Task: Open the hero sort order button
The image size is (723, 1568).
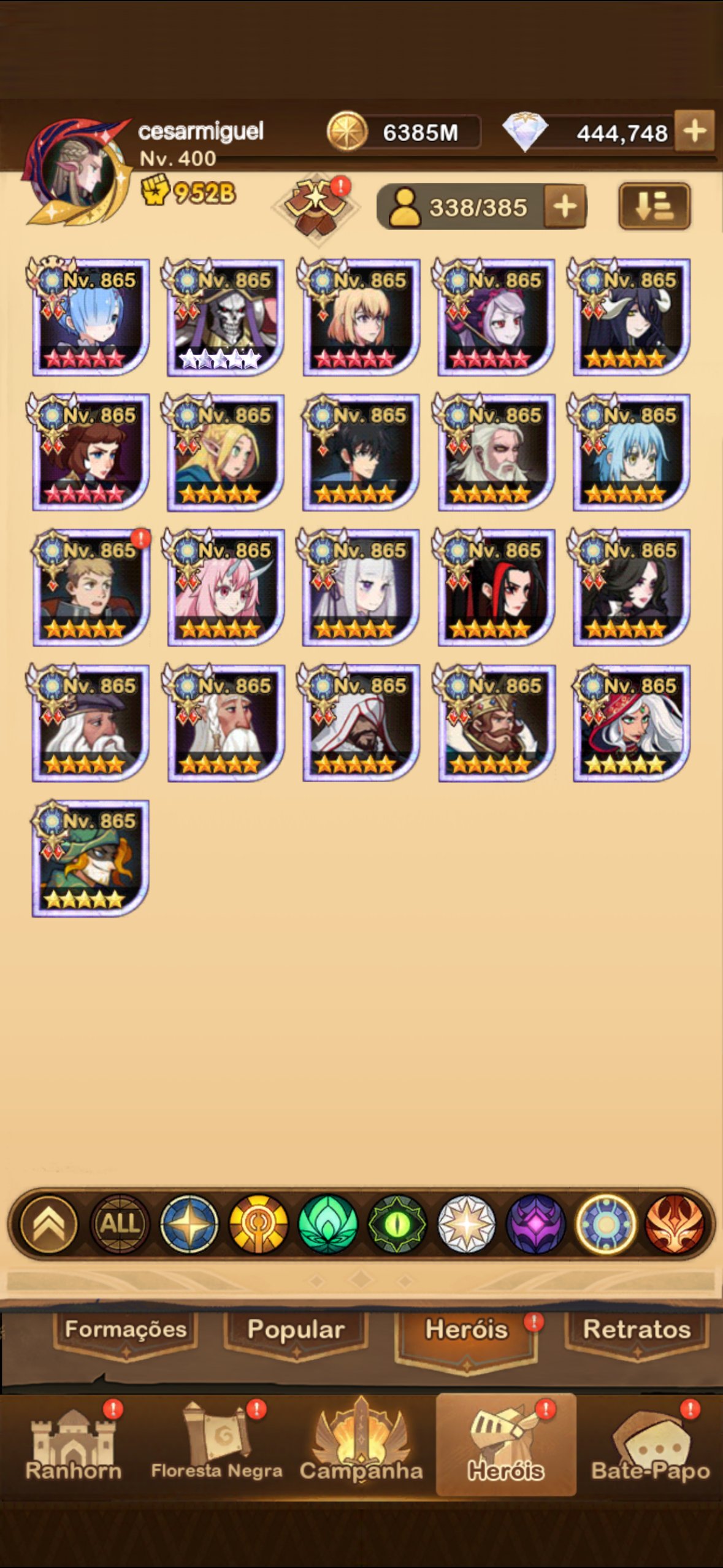Action: click(x=654, y=207)
